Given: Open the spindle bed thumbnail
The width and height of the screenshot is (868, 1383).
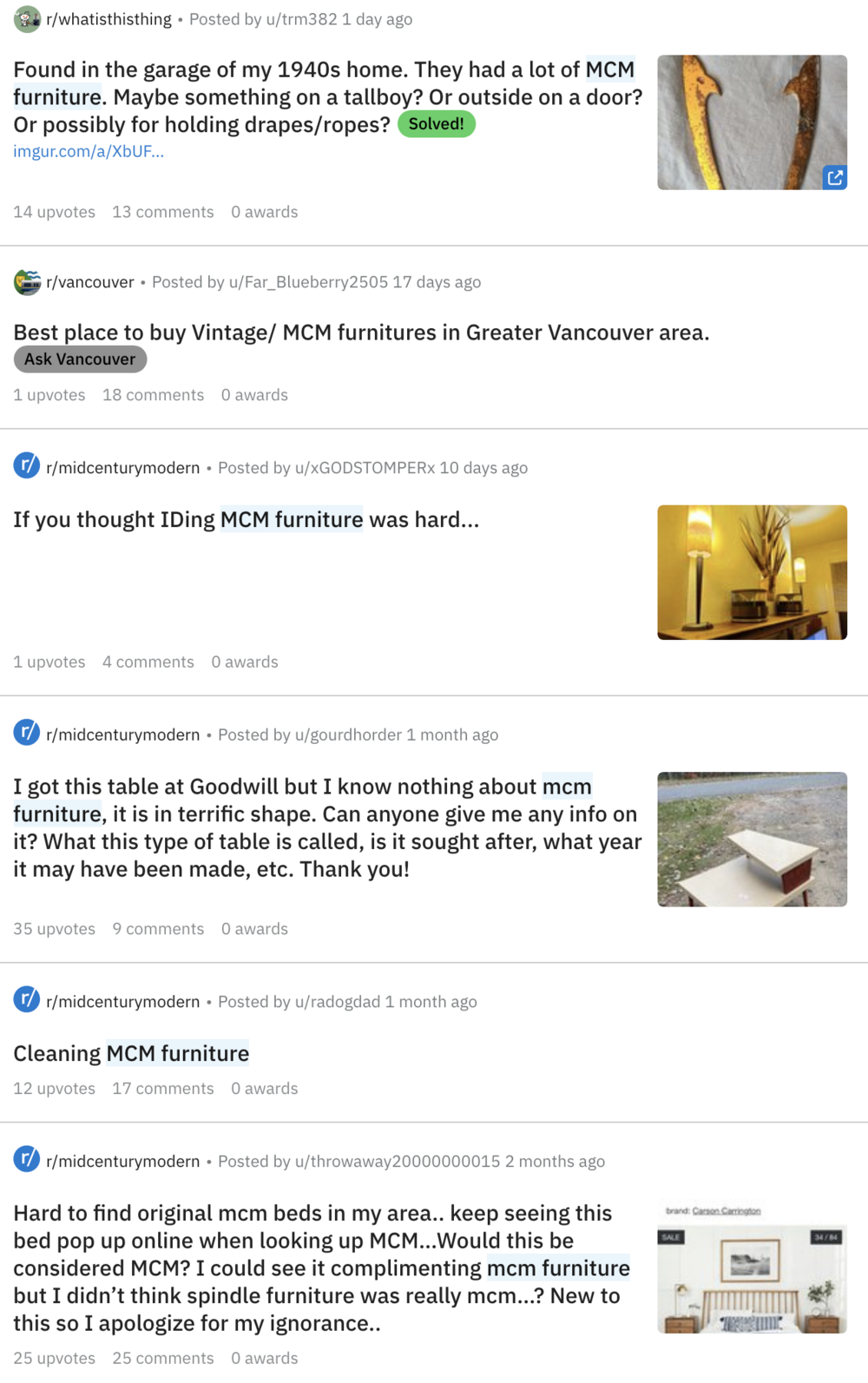Looking at the screenshot, I should 752,1268.
